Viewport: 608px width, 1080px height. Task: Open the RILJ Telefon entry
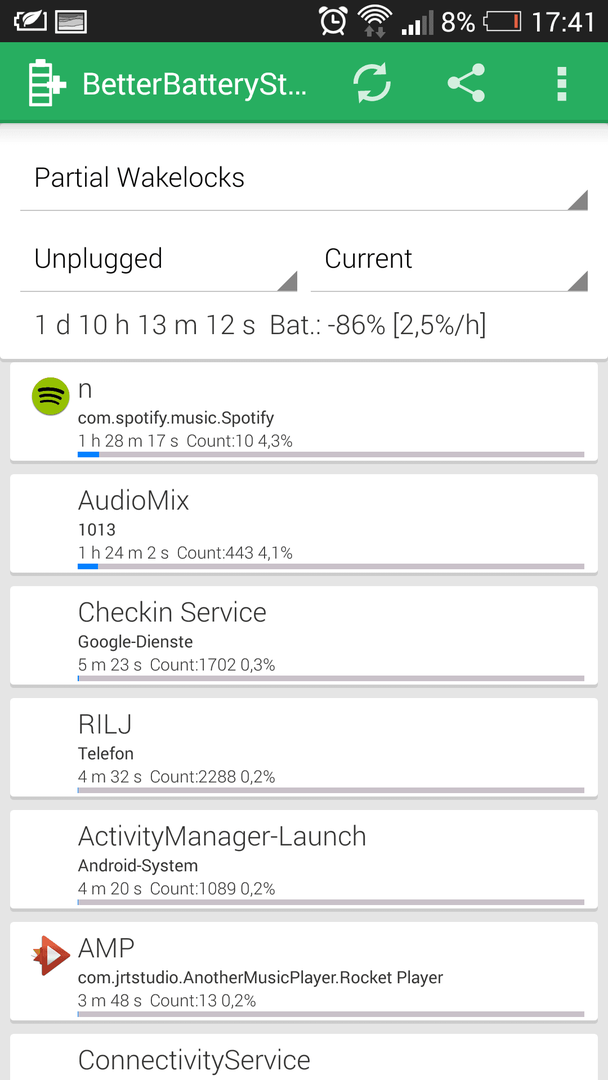click(x=304, y=748)
